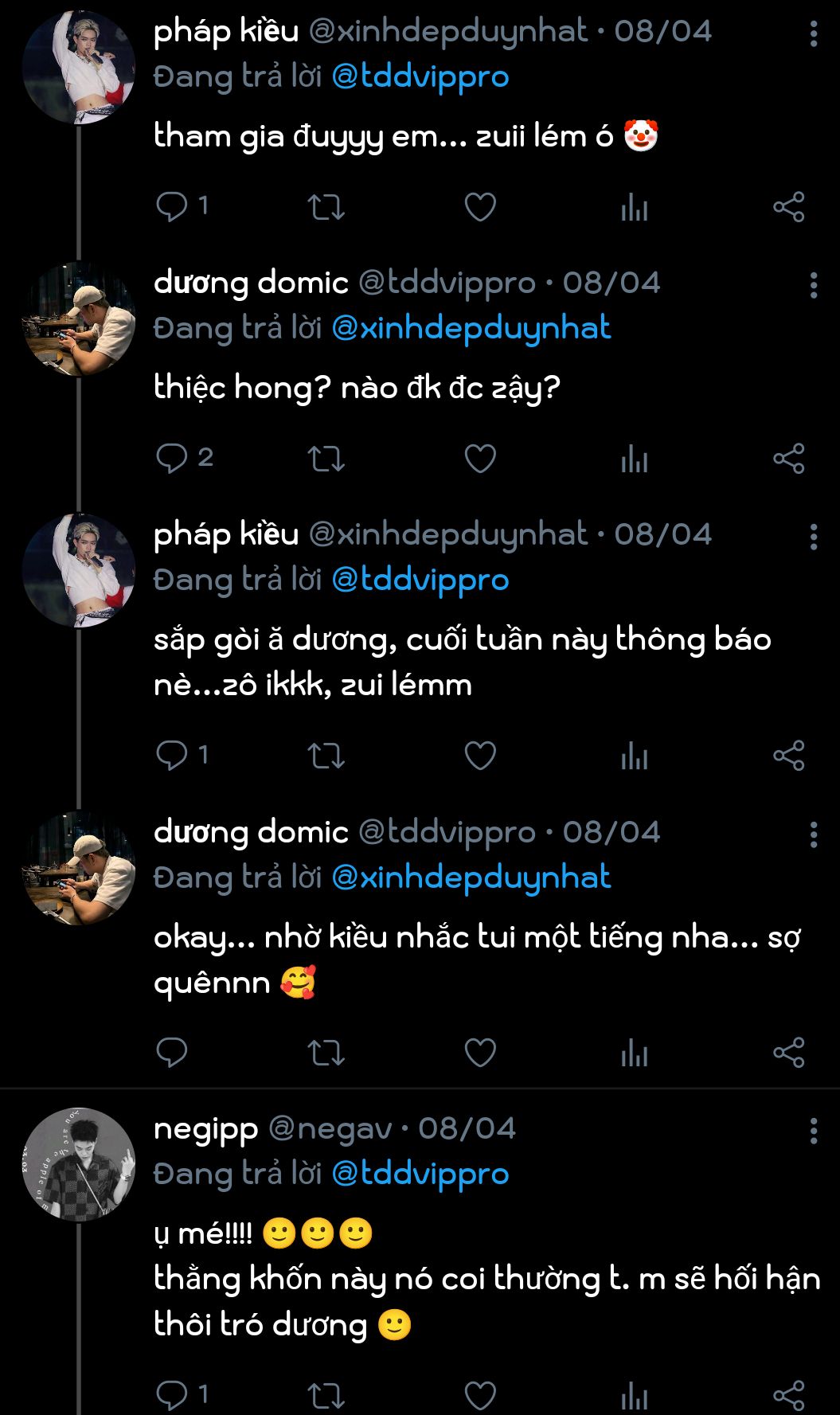840x1415 pixels.
Task: Like dương domic's "thiệc hong?" tweet
Action: coord(480,459)
